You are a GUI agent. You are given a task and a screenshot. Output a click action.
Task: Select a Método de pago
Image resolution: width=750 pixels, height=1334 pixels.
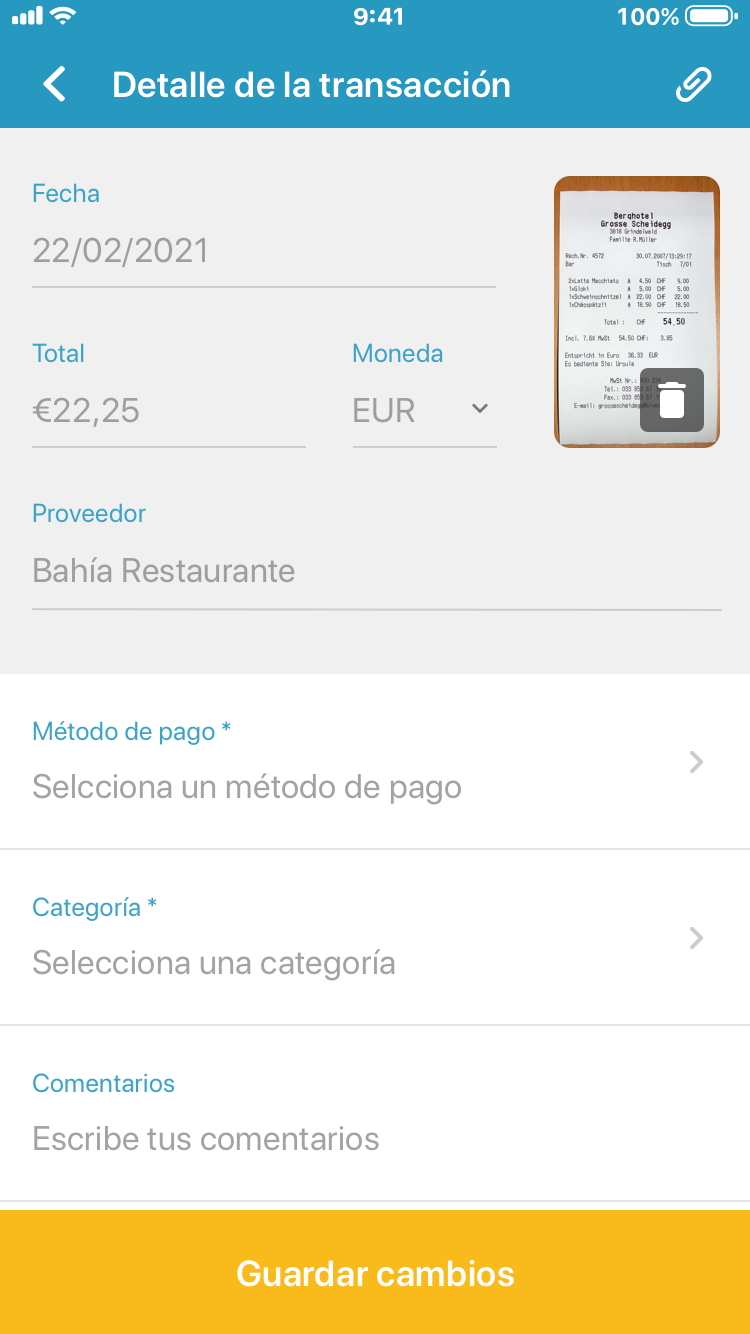pyautogui.click(x=375, y=762)
